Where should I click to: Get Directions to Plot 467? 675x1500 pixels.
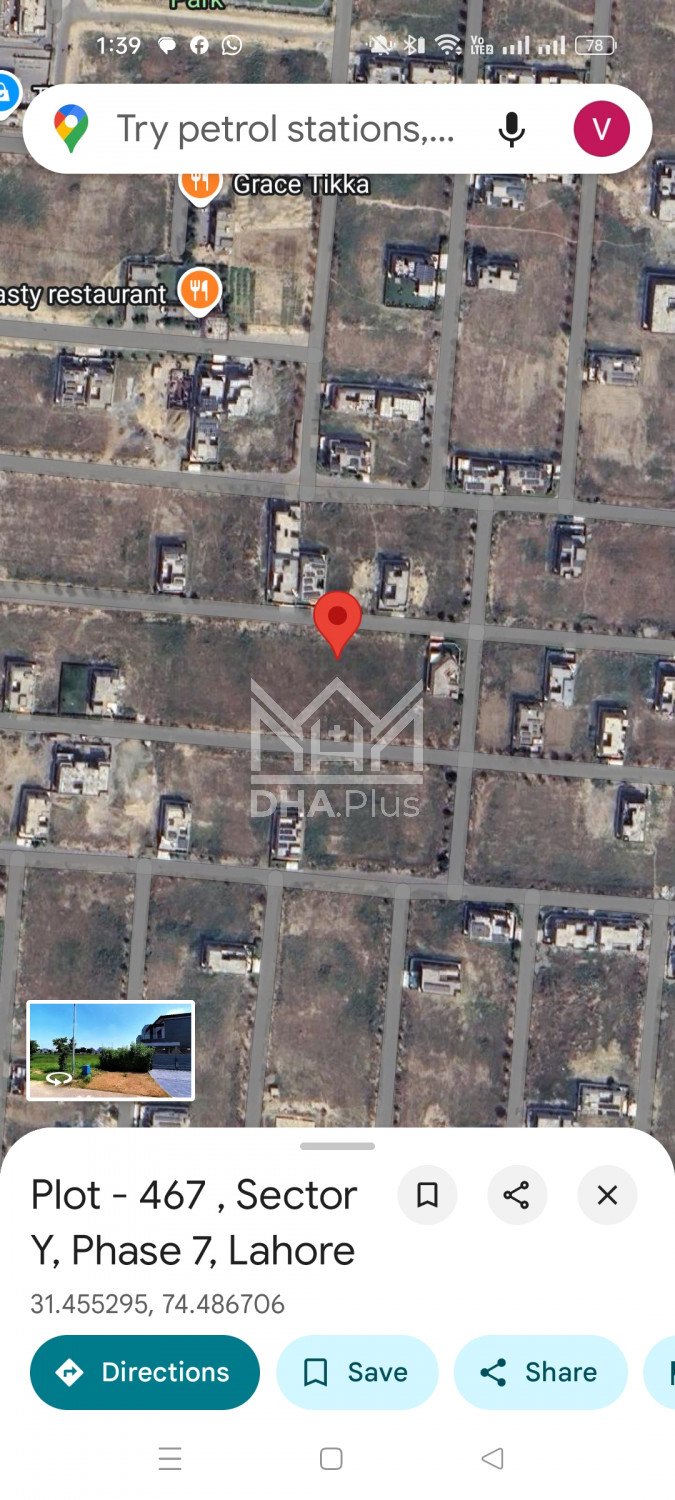145,1372
